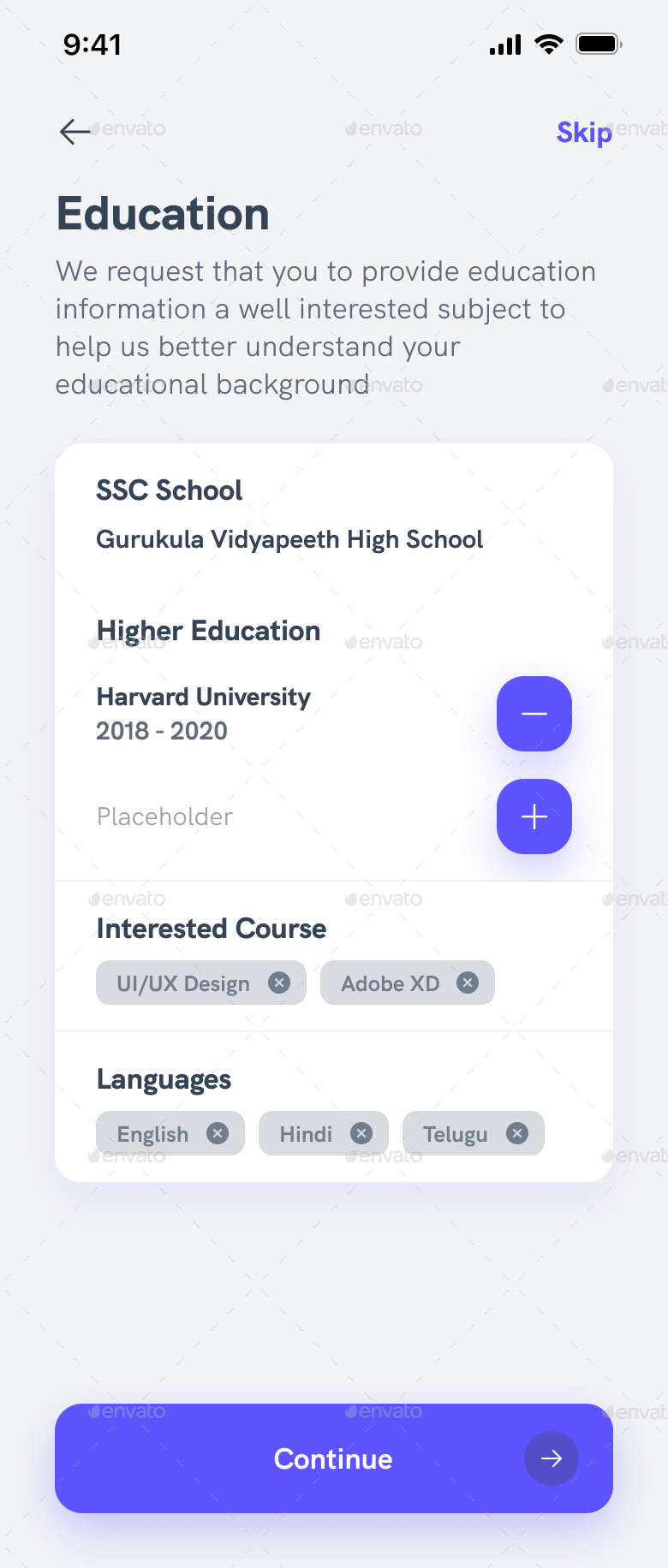Remove the Adobe XD course chip
This screenshot has width=668, height=1568.
point(468,983)
